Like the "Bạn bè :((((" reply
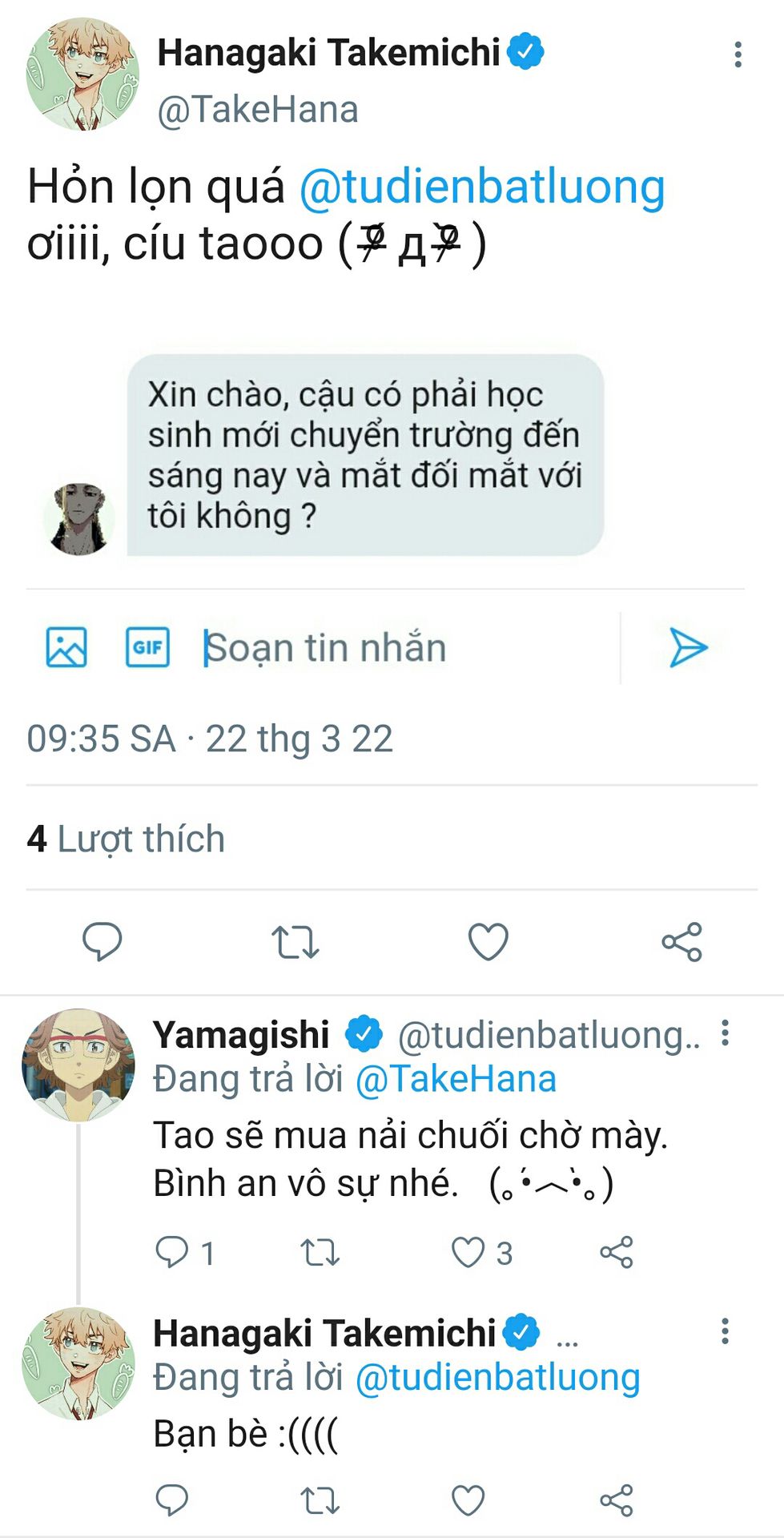 point(468,1500)
